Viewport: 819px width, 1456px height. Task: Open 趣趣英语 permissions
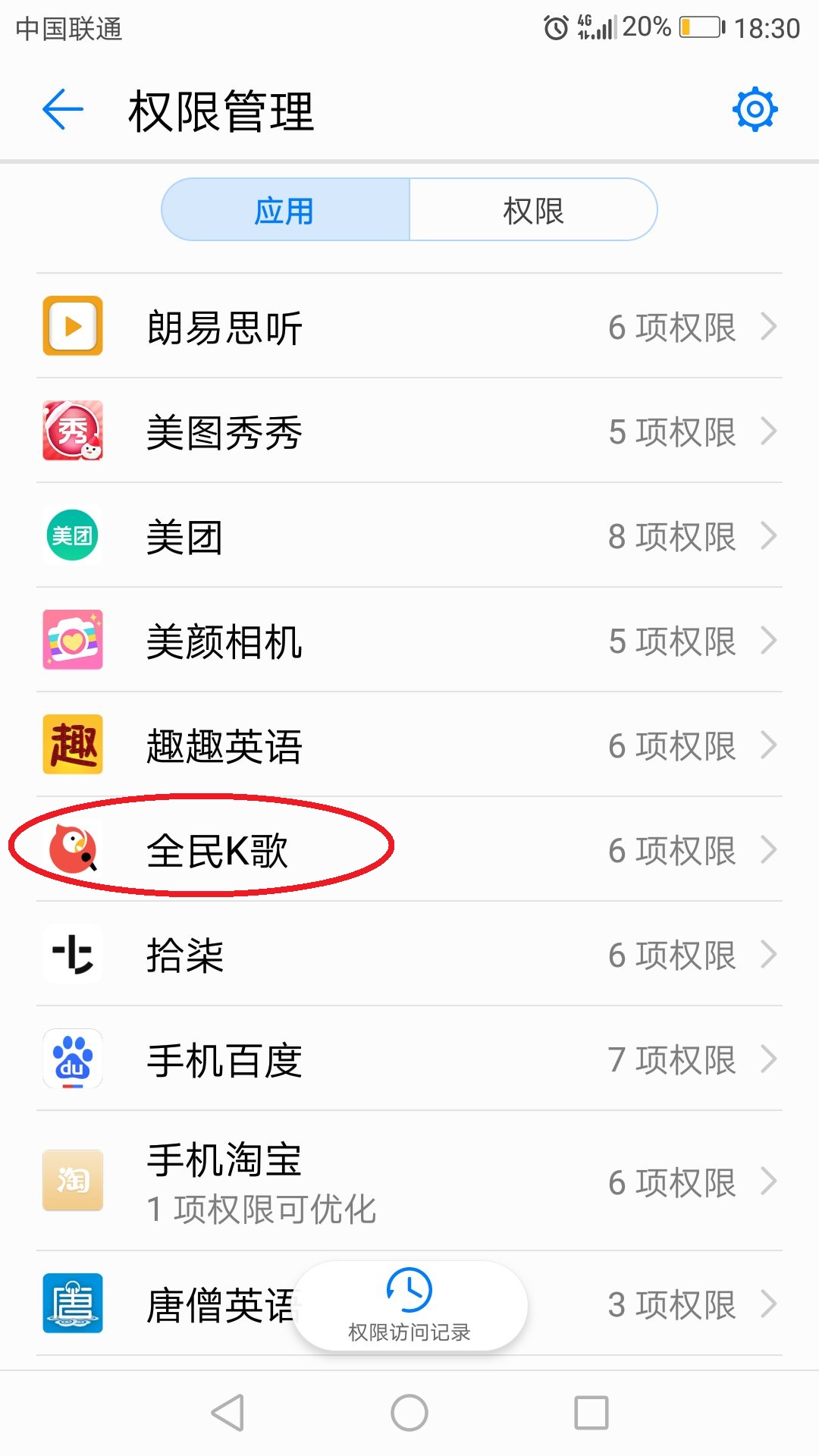(409, 745)
